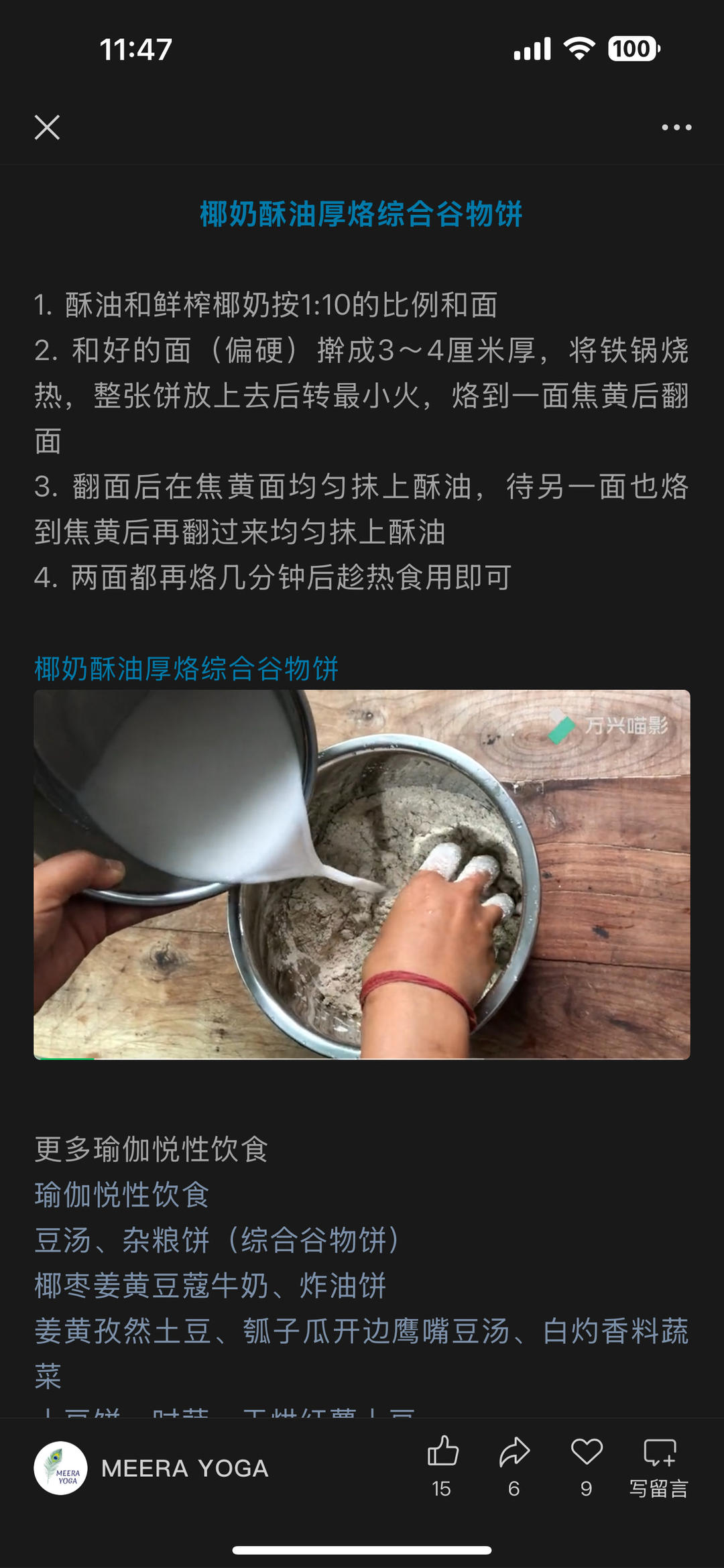The image size is (724, 1568).
Task: Play the coconut milk dough video
Action: [362, 874]
